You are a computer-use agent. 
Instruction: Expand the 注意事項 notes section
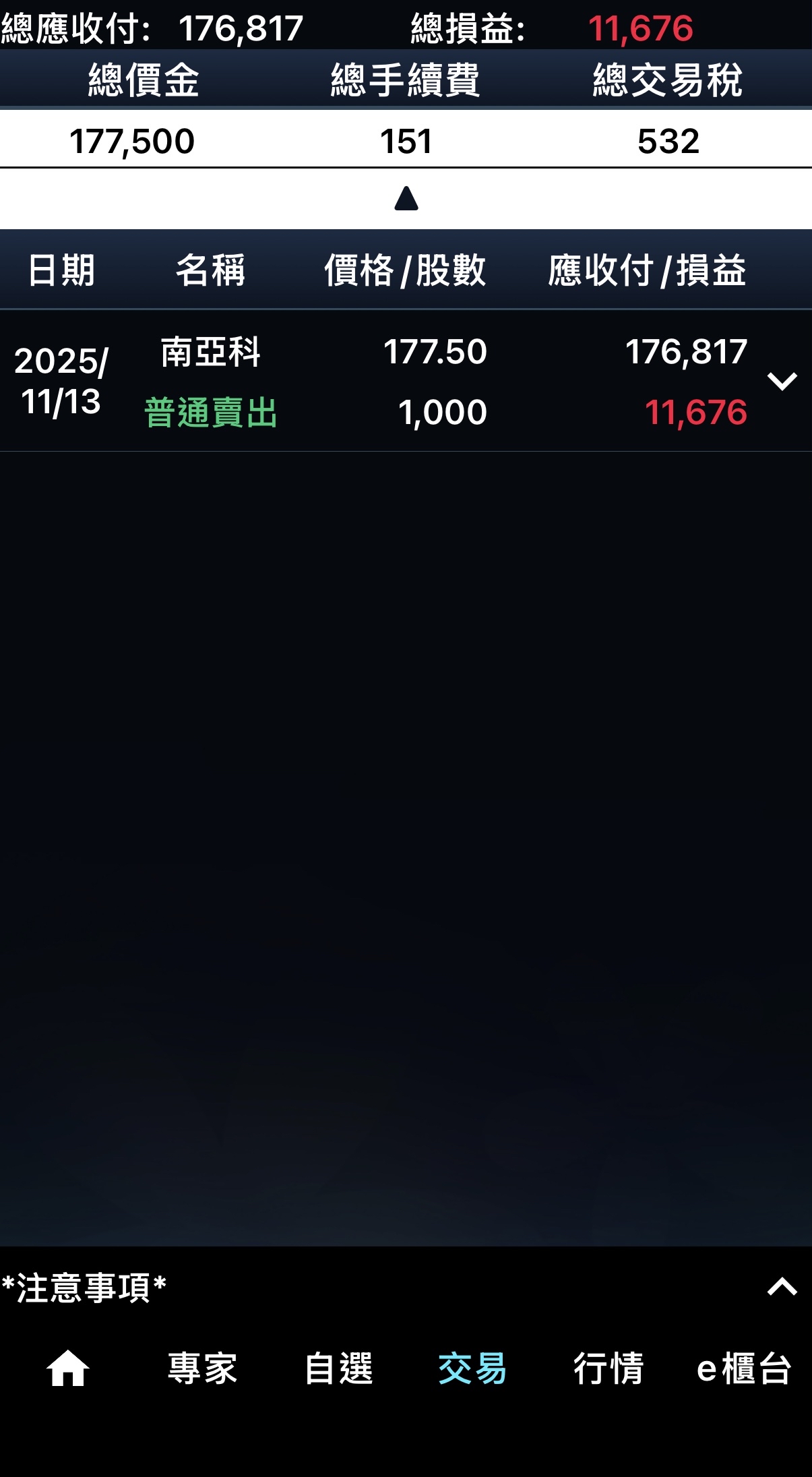point(782,1287)
